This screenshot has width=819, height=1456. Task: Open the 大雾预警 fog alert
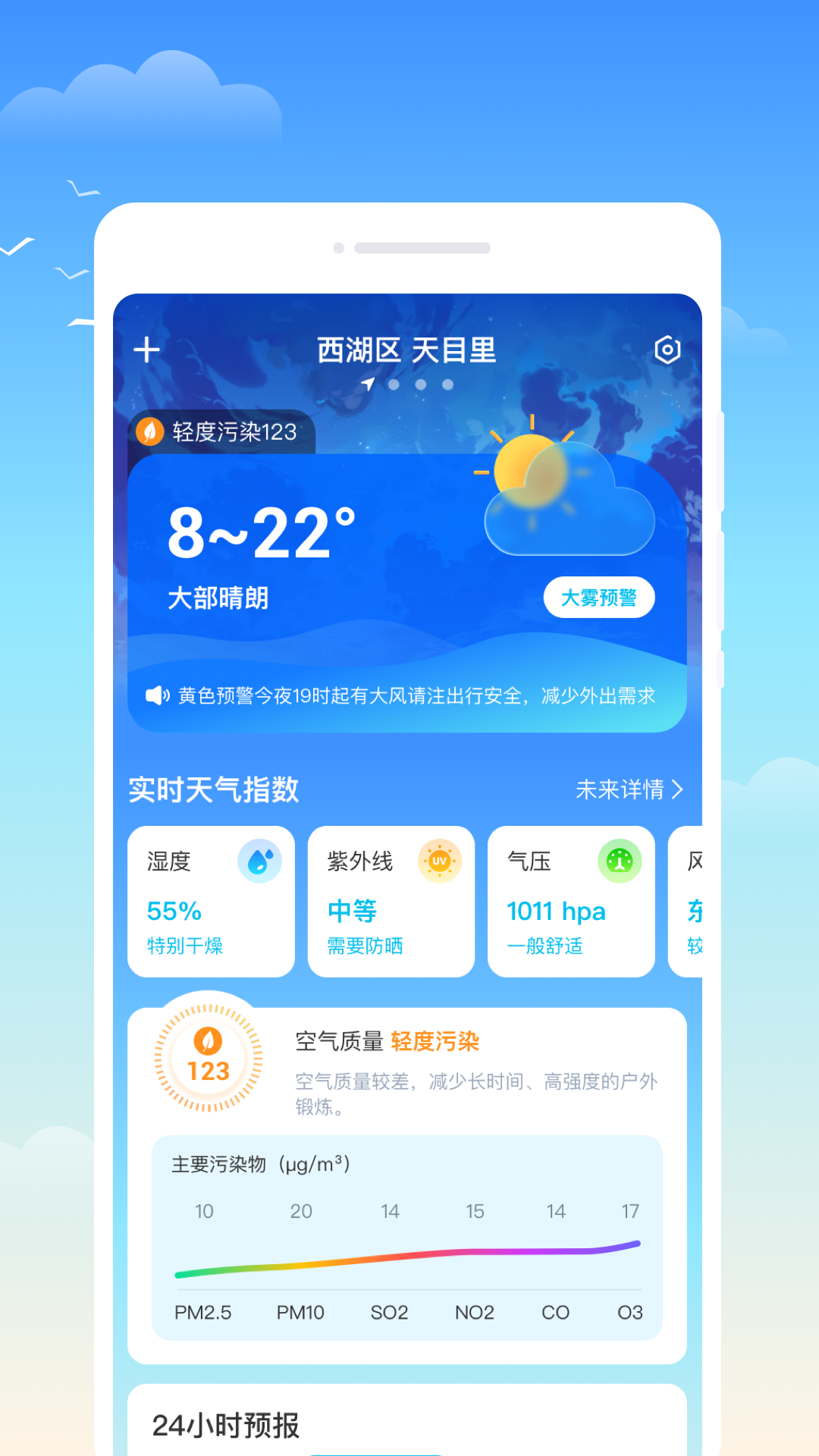coord(600,597)
